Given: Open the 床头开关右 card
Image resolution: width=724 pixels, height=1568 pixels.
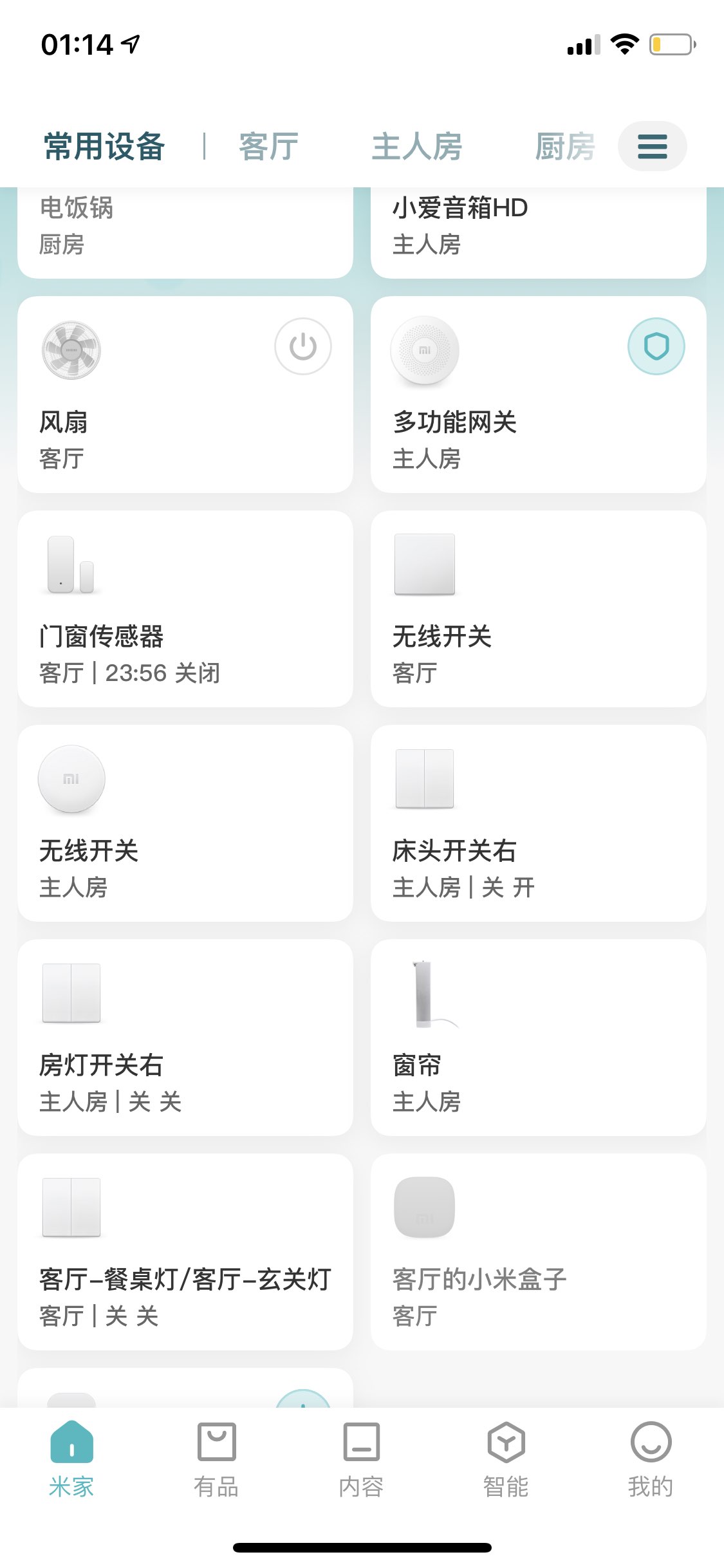Looking at the screenshot, I should [x=539, y=823].
